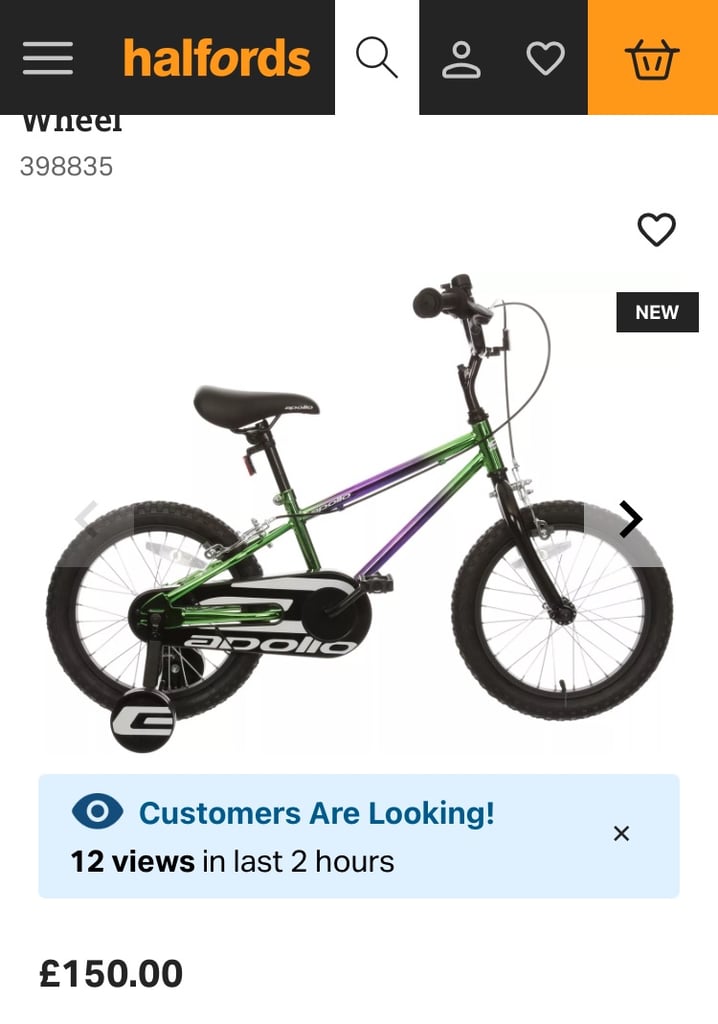Show previous product image
The image size is (718, 1024).
click(x=88, y=519)
